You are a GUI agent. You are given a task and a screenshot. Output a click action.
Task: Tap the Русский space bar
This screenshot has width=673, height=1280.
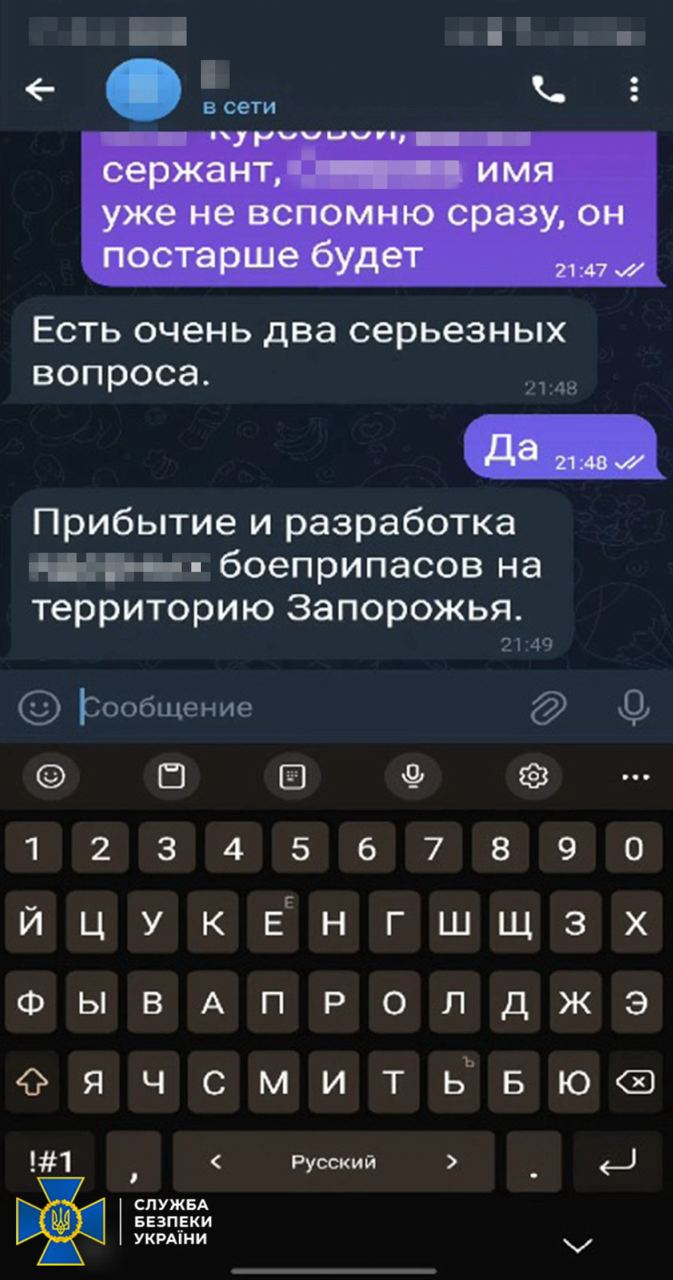(x=333, y=1161)
